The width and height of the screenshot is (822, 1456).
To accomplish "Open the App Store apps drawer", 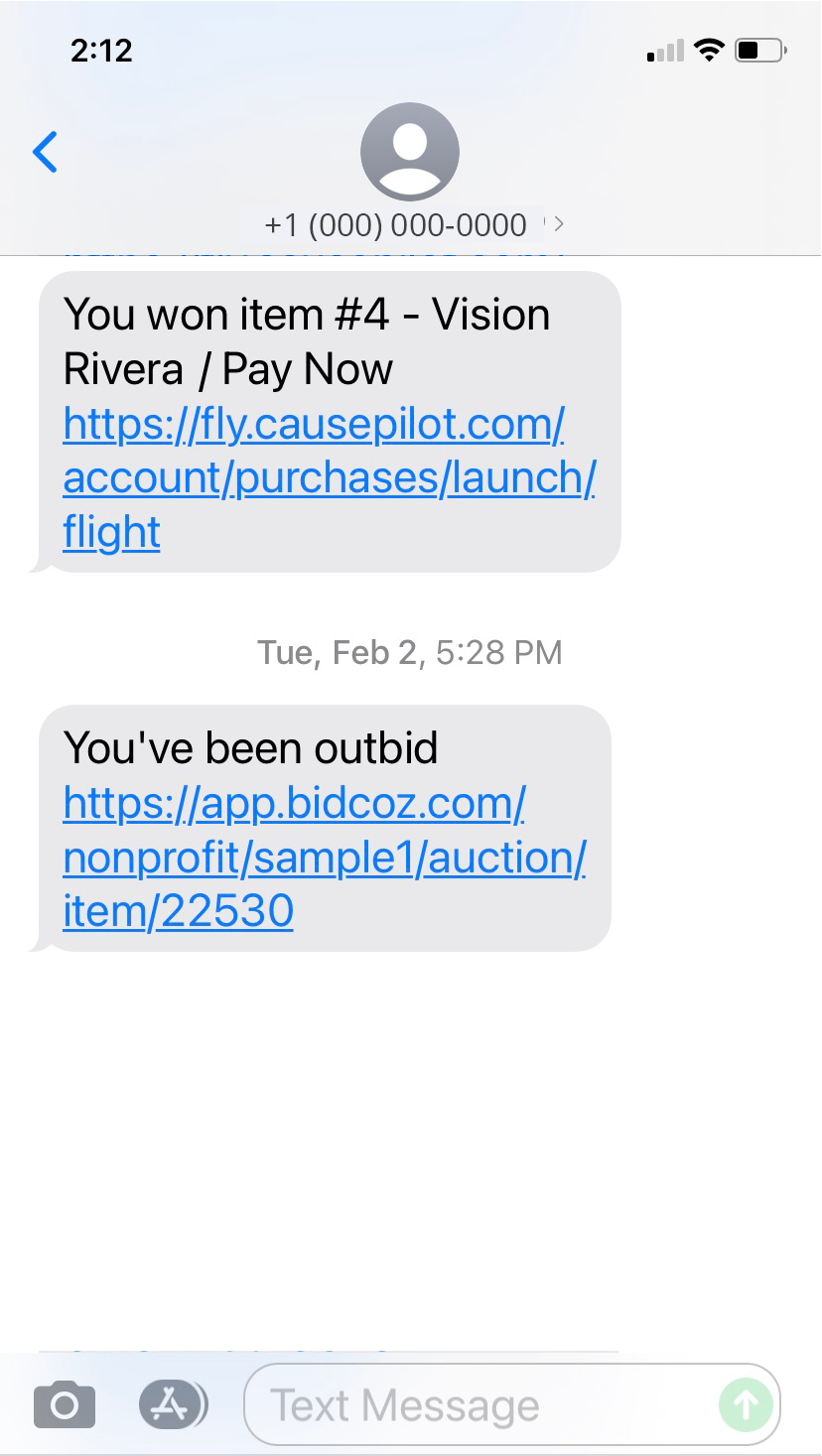I will (x=172, y=1404).
